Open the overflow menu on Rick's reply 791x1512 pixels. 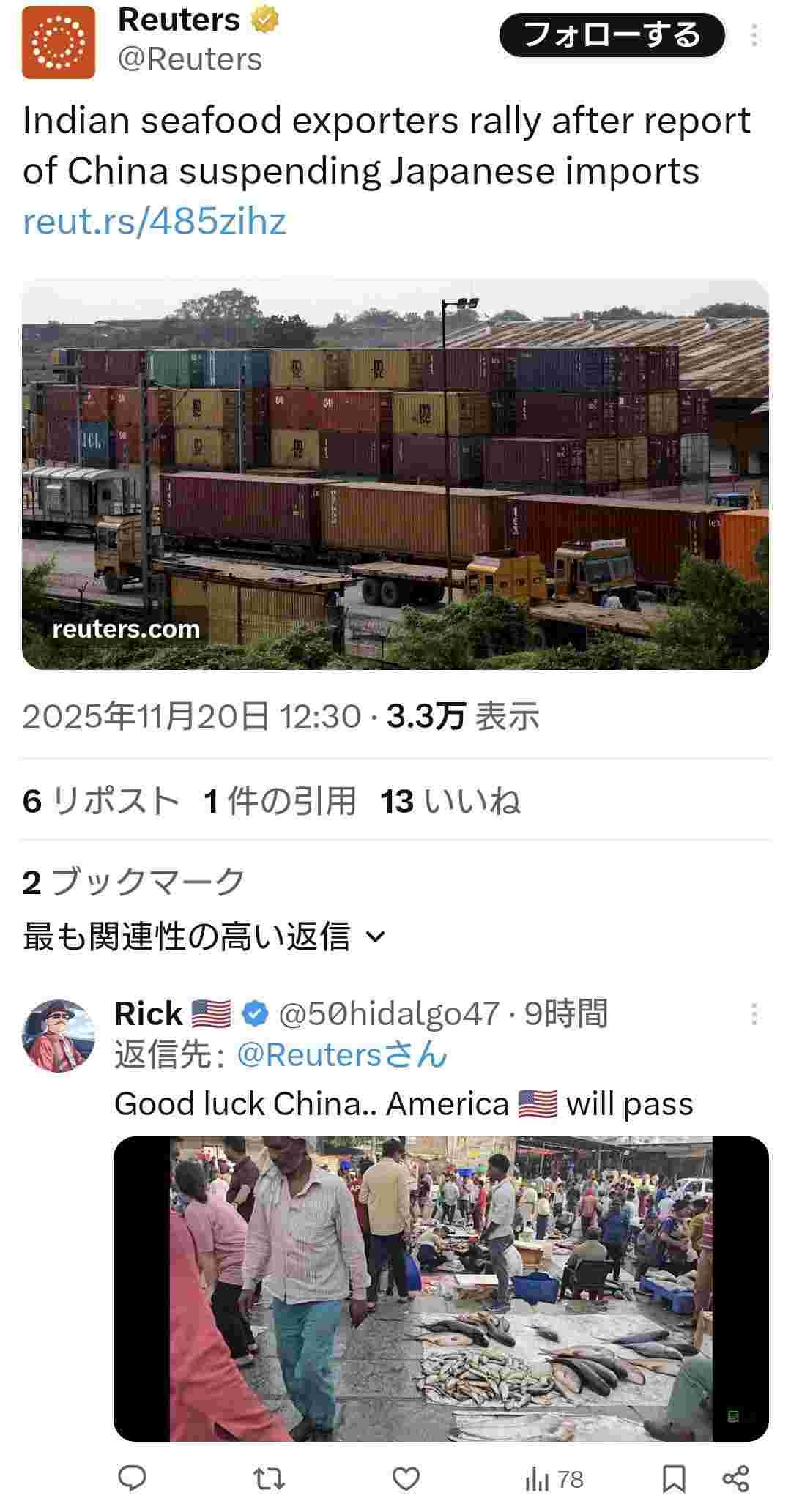pyautogui.click(x=754, y=1014)
